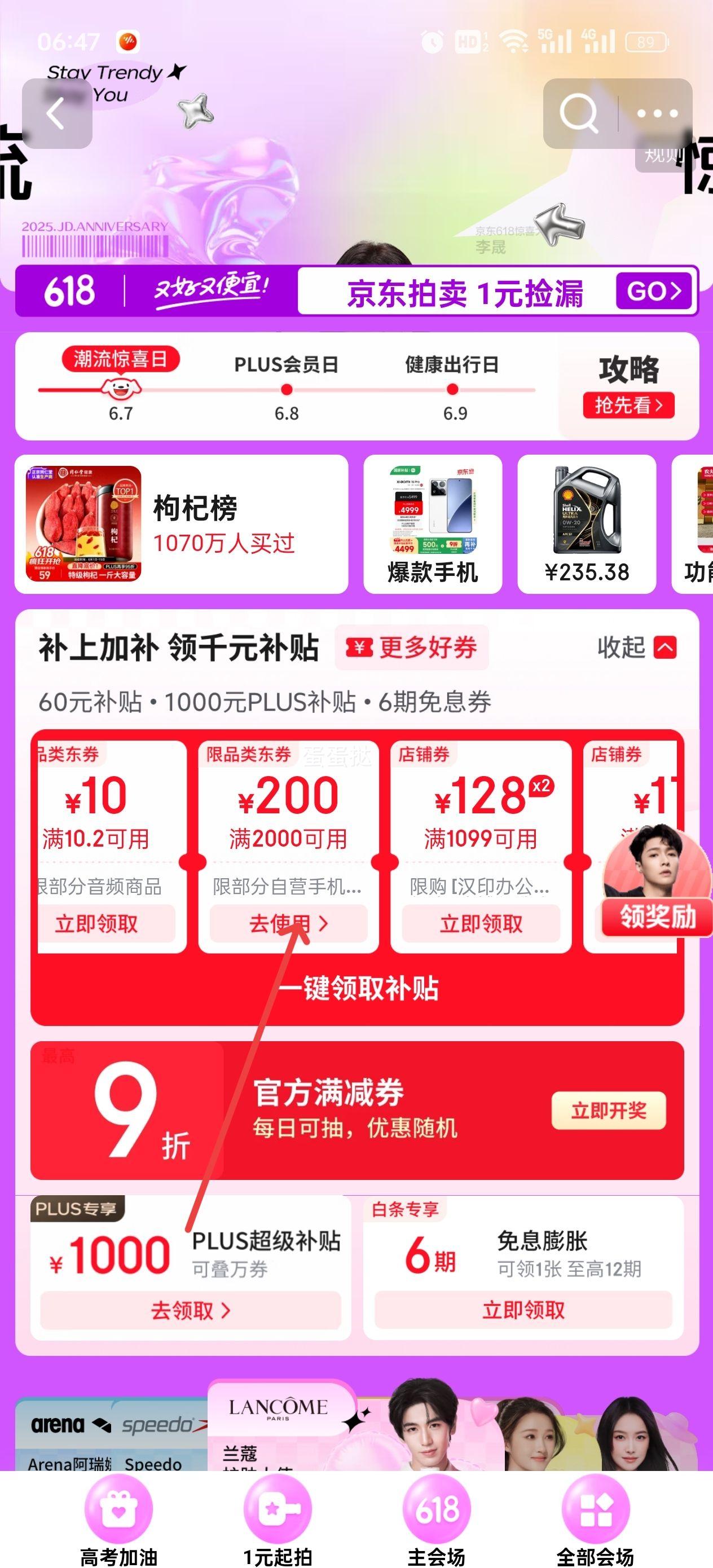Collapse the coupon section with 收起
The width and height of the screenshot is (713, 1568).
coord(636,647)
